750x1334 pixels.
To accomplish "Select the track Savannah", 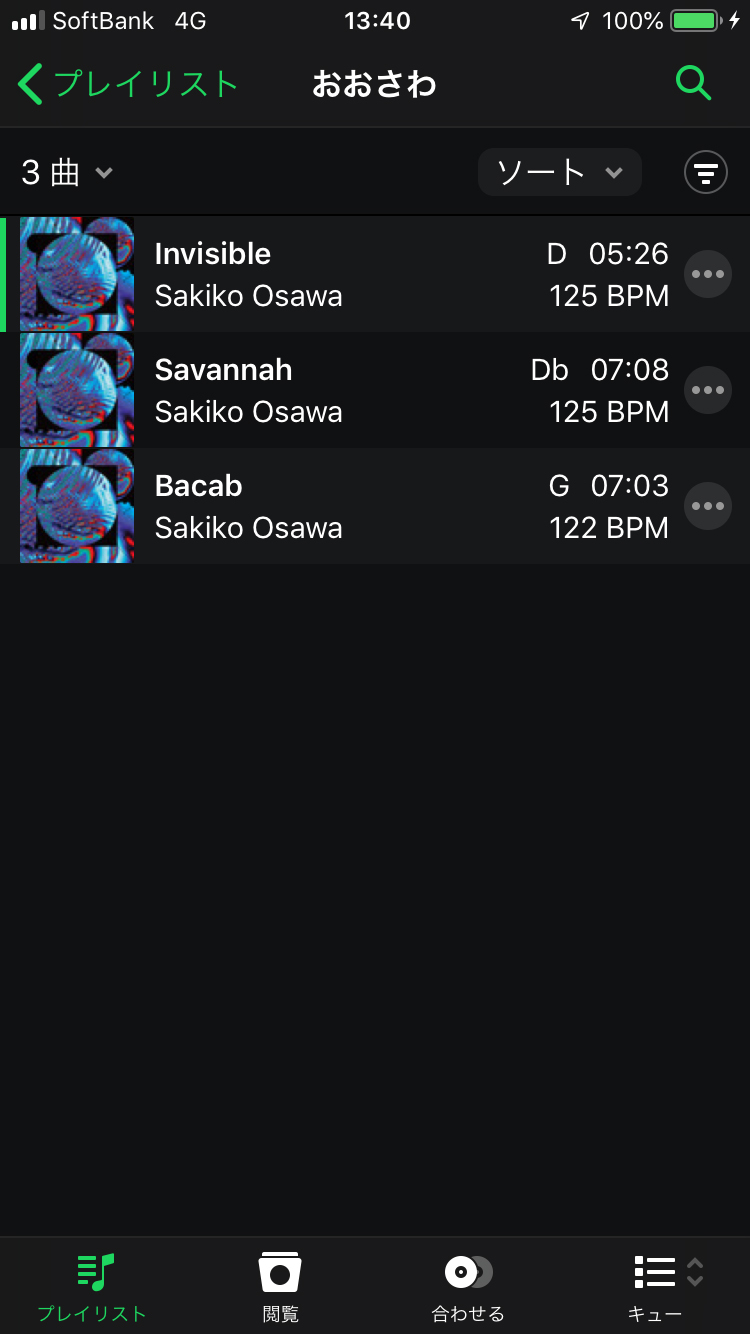I will pyautogui.click(x=340, y=390).
